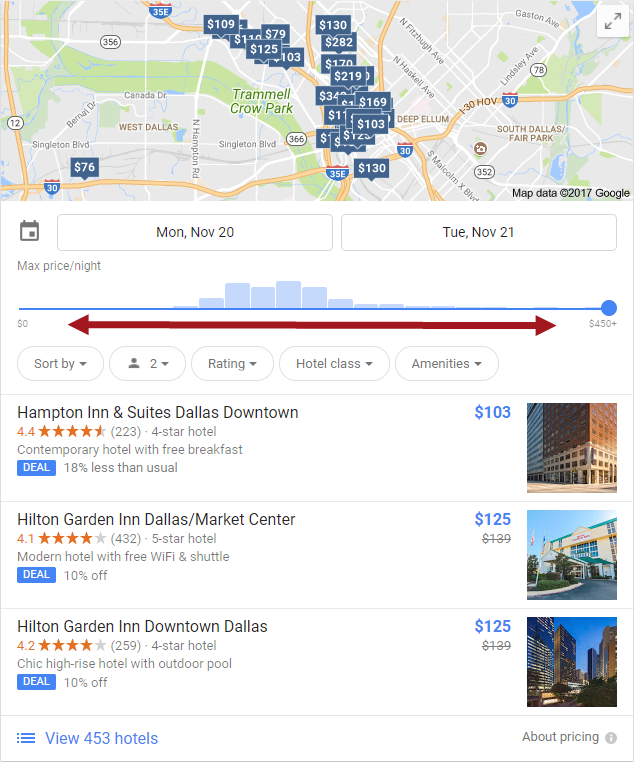634x762 pixels.
Task: Tap the max price slider handle
Action: tap(609, 308)
